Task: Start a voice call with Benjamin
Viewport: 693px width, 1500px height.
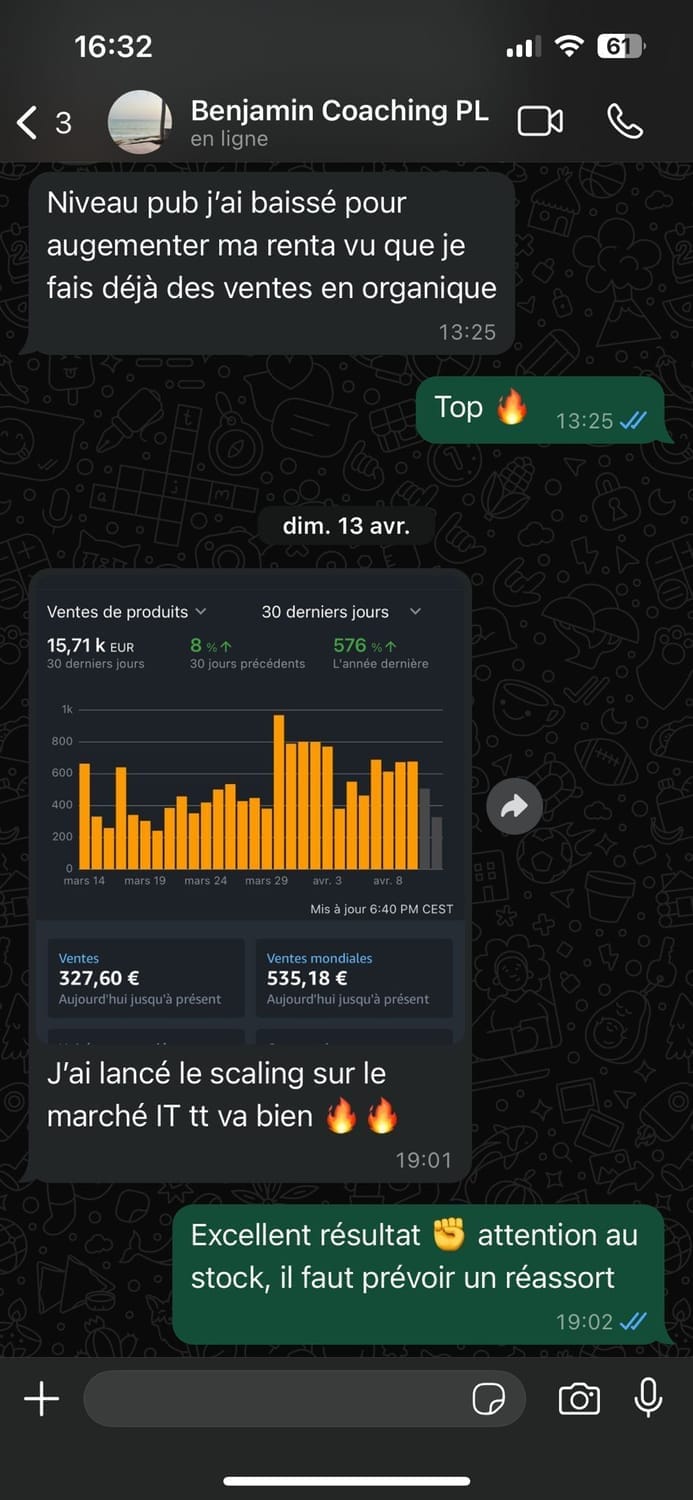Action: tap(625, 121)
